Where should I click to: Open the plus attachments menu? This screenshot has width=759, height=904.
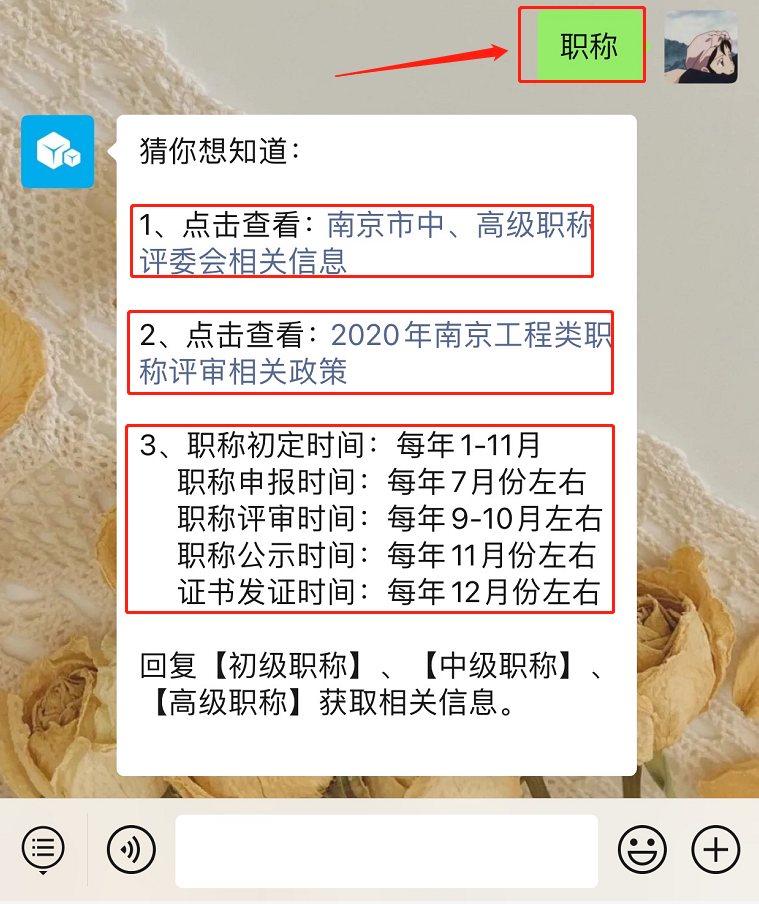click(x=716, y=851)
